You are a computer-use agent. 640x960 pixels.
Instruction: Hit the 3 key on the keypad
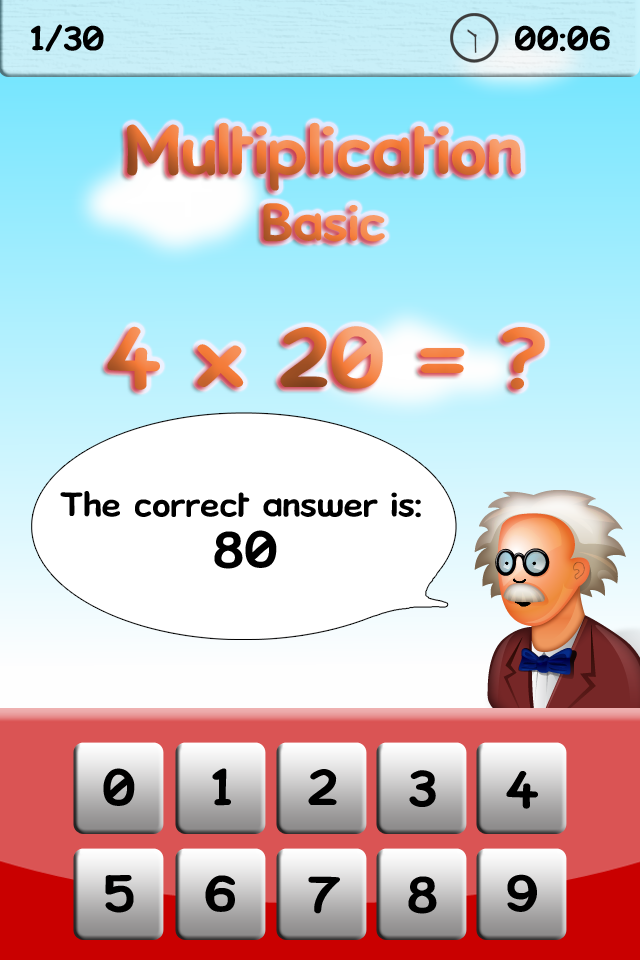click(x=422, y=788)
